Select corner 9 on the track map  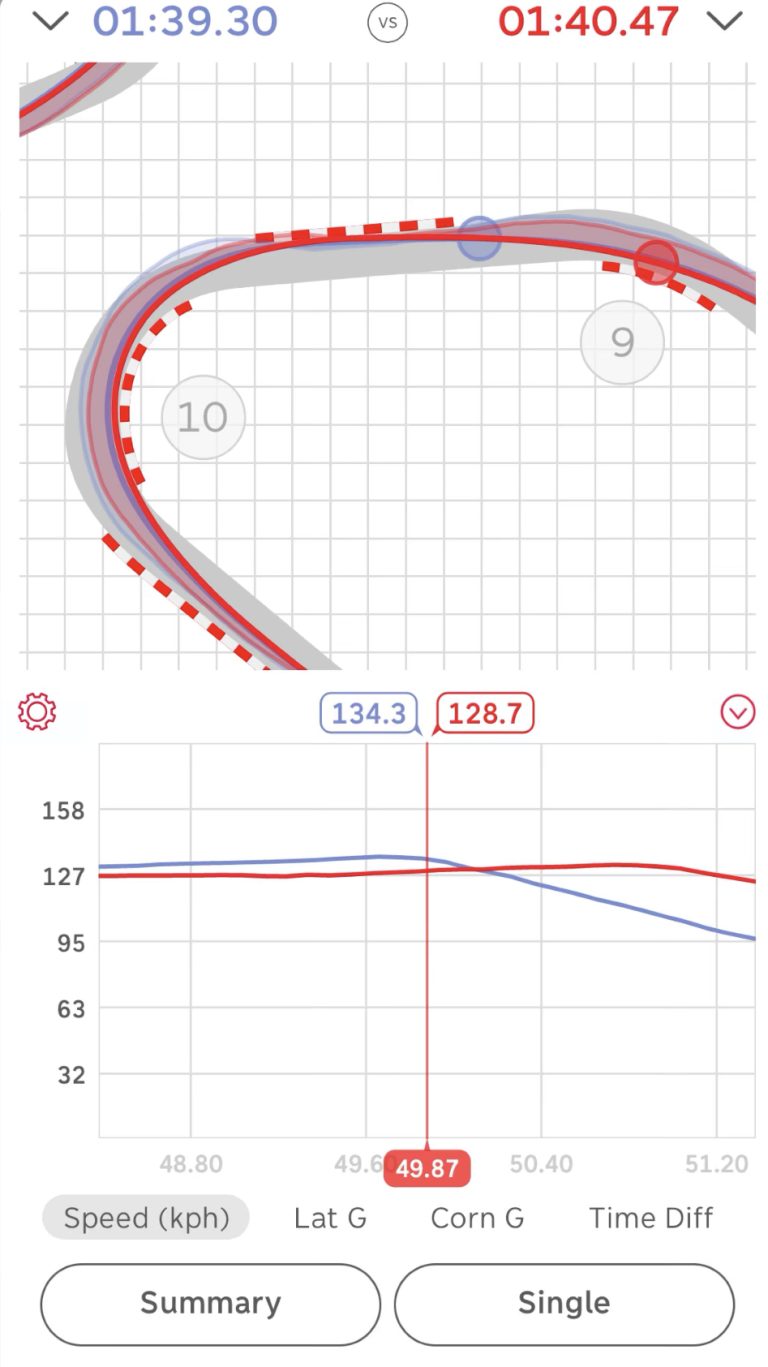coord(622,343)
